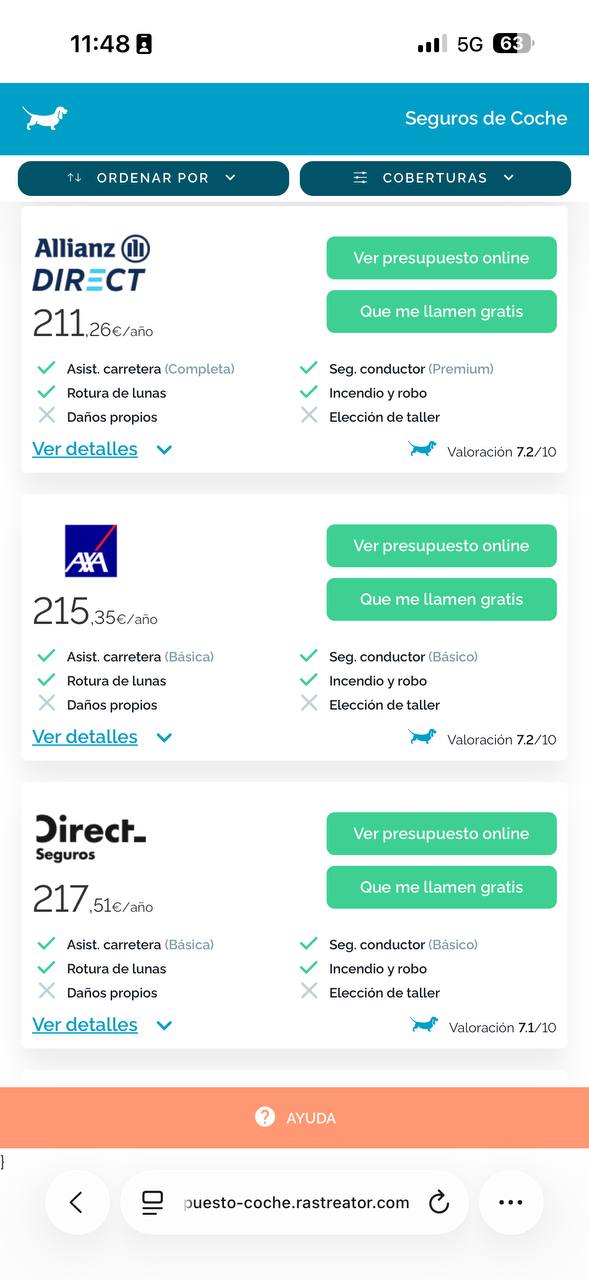
Task: Tap Ver presupuesto online for Allianz Direct
Action: tap(441, 258)
